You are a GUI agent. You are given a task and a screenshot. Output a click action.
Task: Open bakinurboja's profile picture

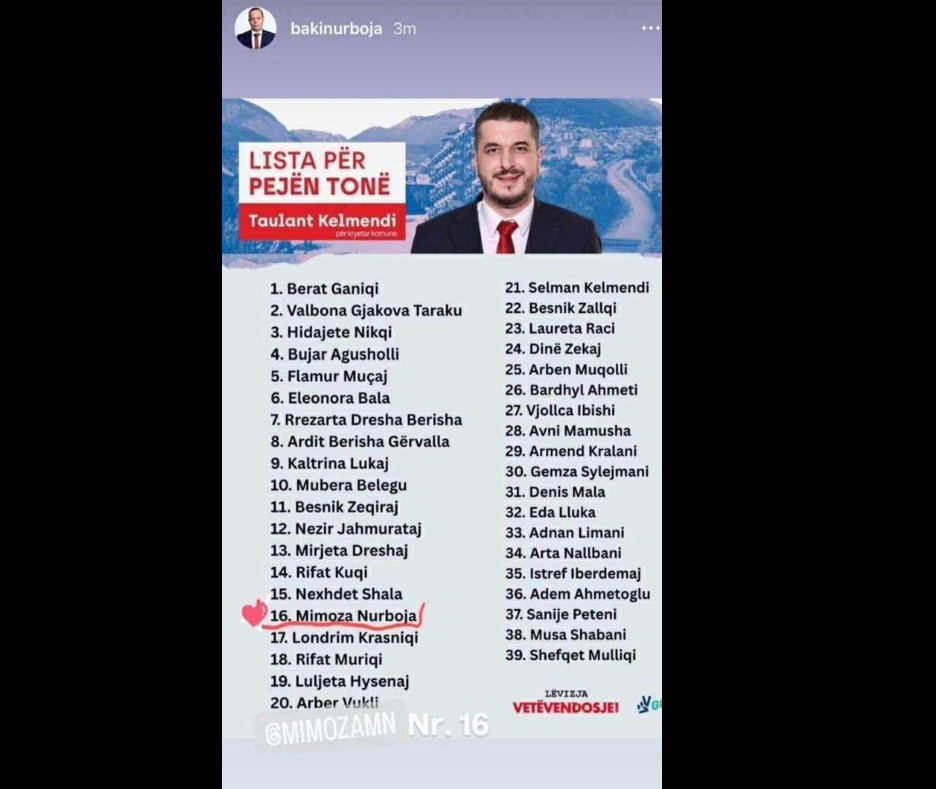[255, 28]
